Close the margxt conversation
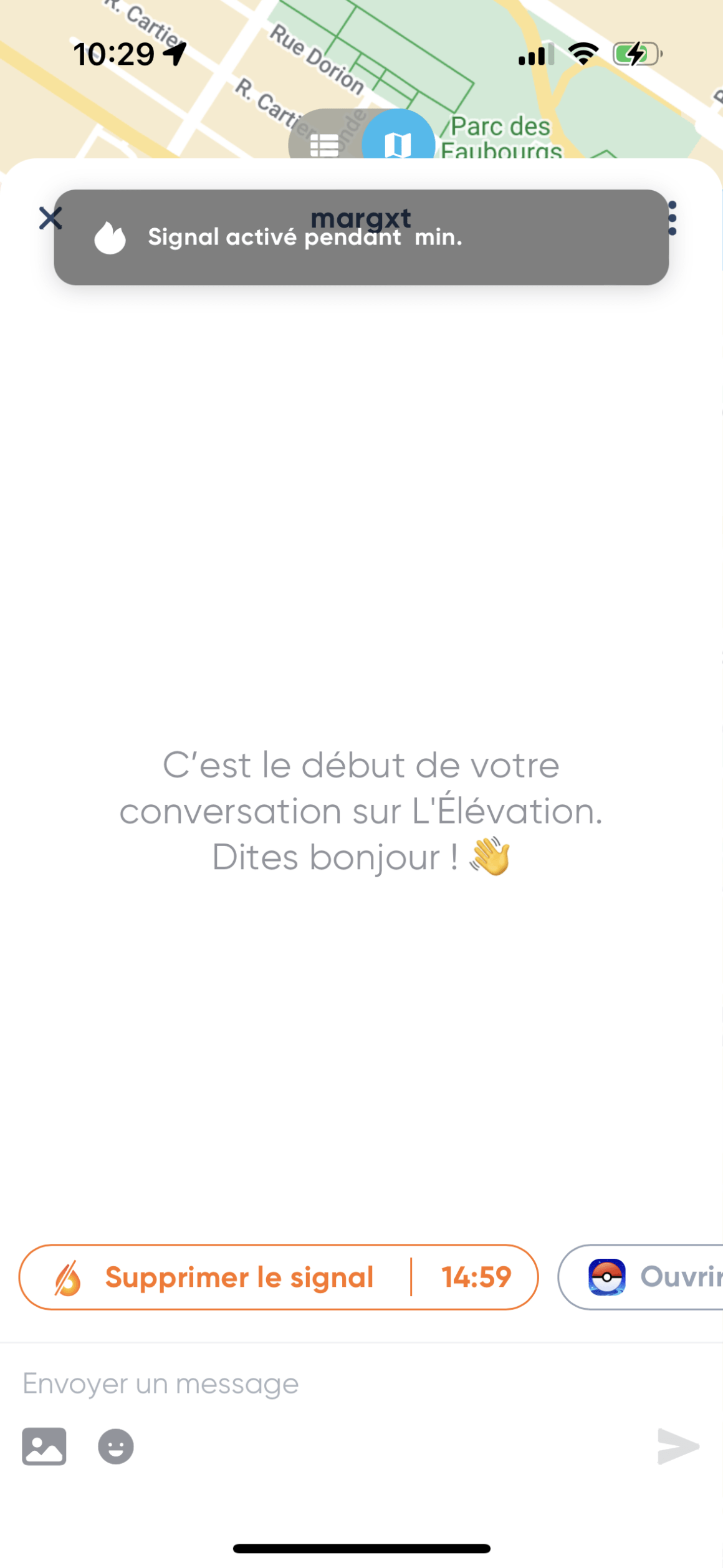The image size is (723, 1568). (49, 218)
